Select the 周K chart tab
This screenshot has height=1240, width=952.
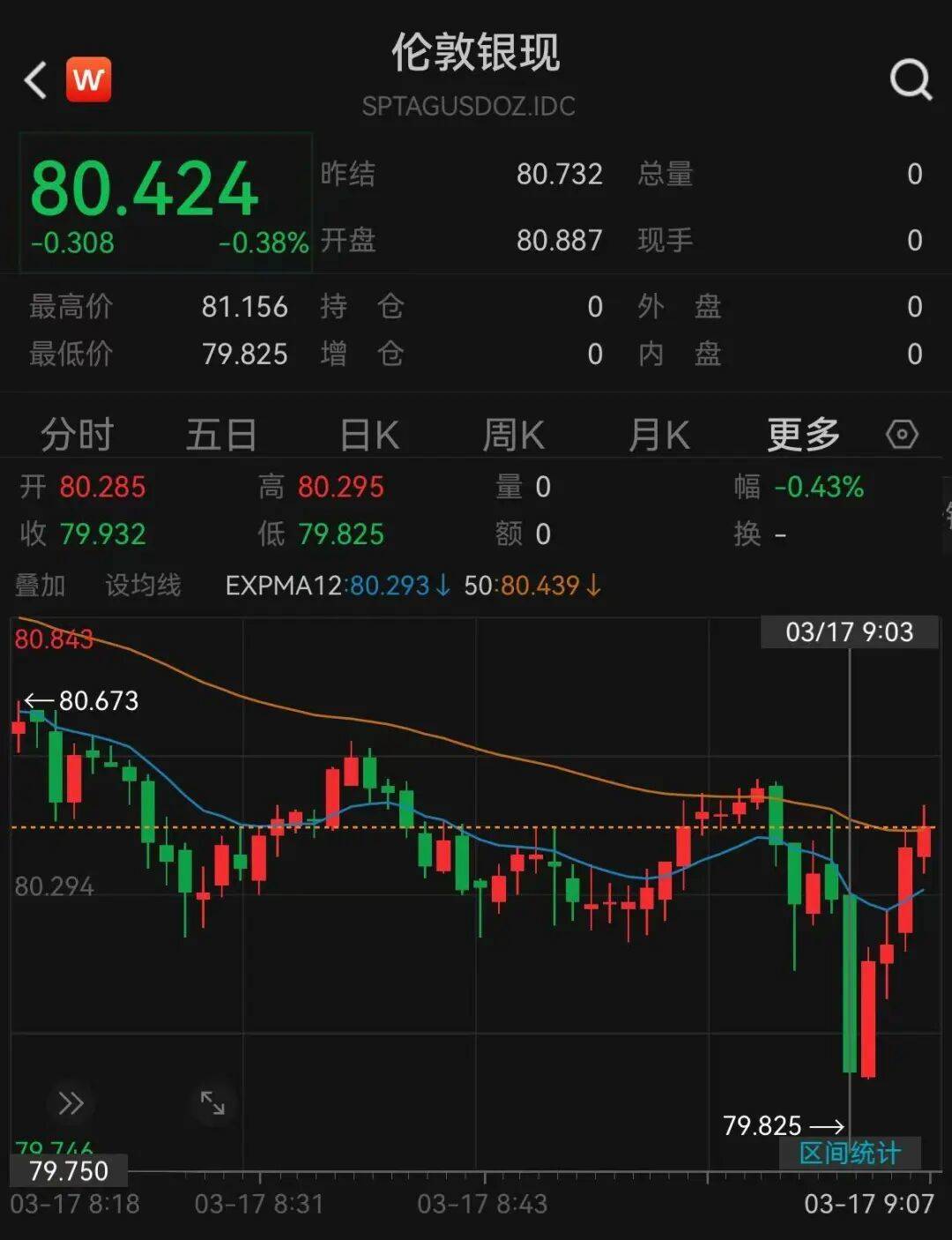coord(513,435)
